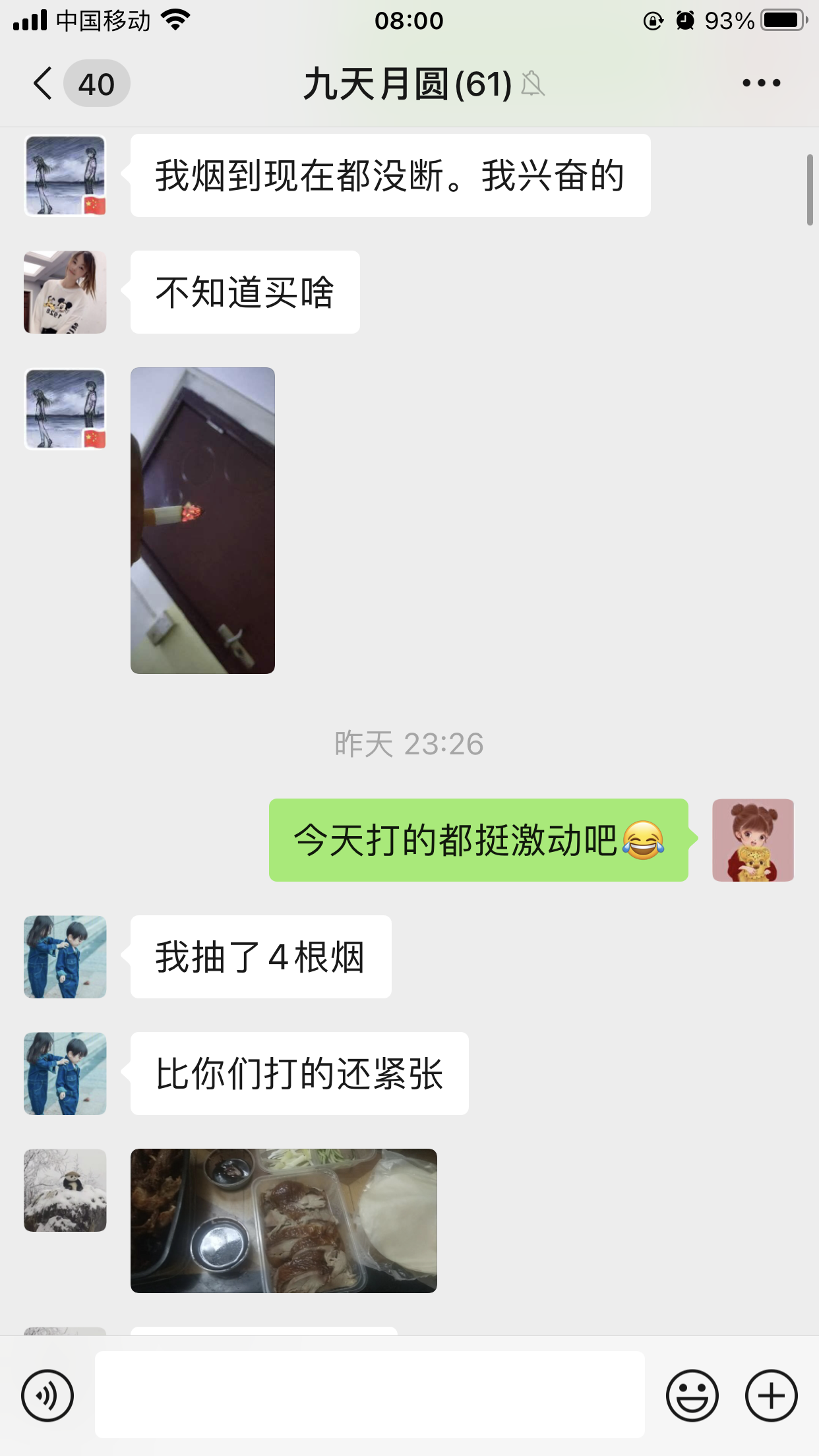Open avatar beside the cigarette photo

click(65, 409)
